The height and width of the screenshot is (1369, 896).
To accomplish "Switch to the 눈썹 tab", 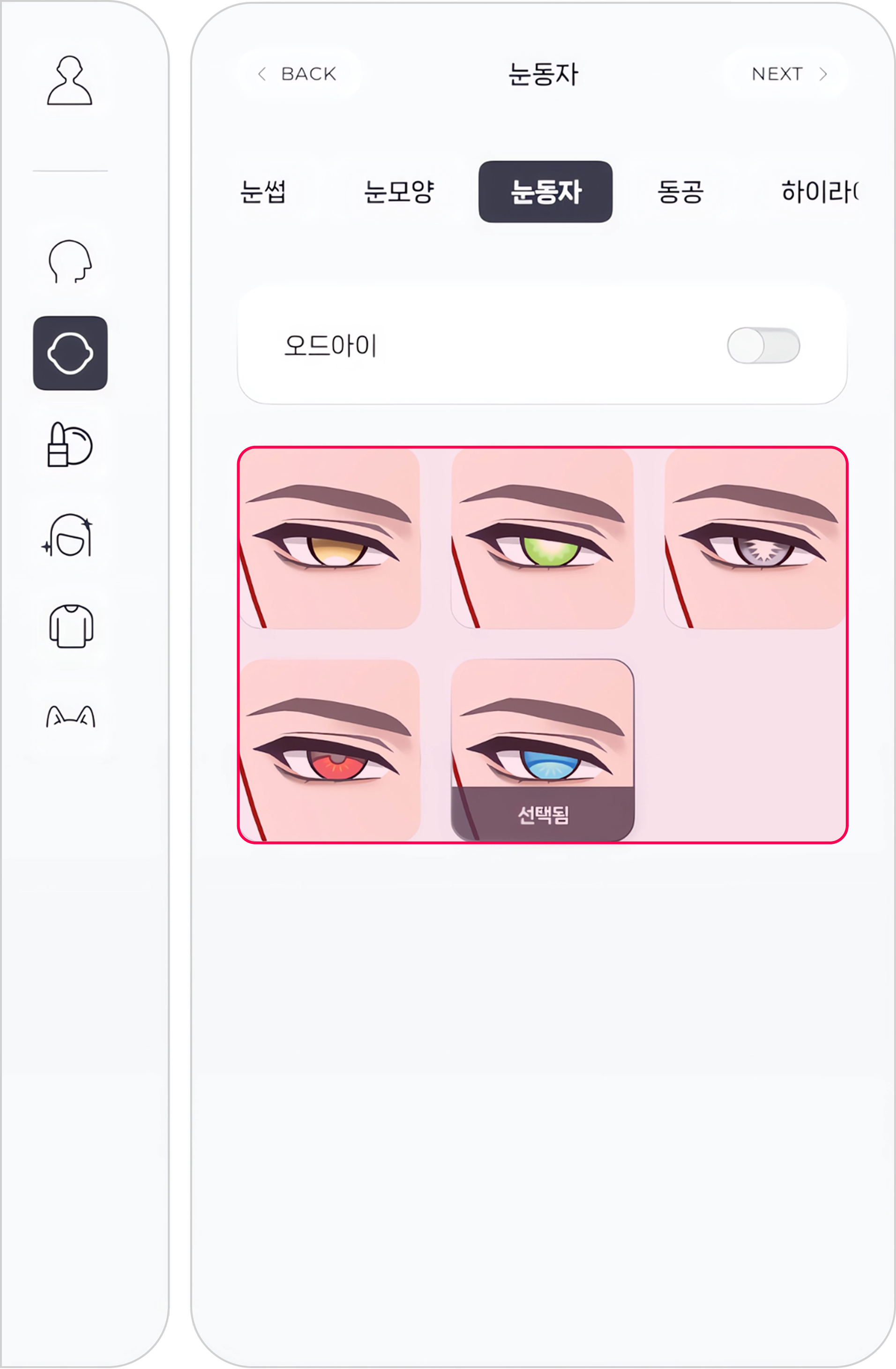I will point(263,192).
